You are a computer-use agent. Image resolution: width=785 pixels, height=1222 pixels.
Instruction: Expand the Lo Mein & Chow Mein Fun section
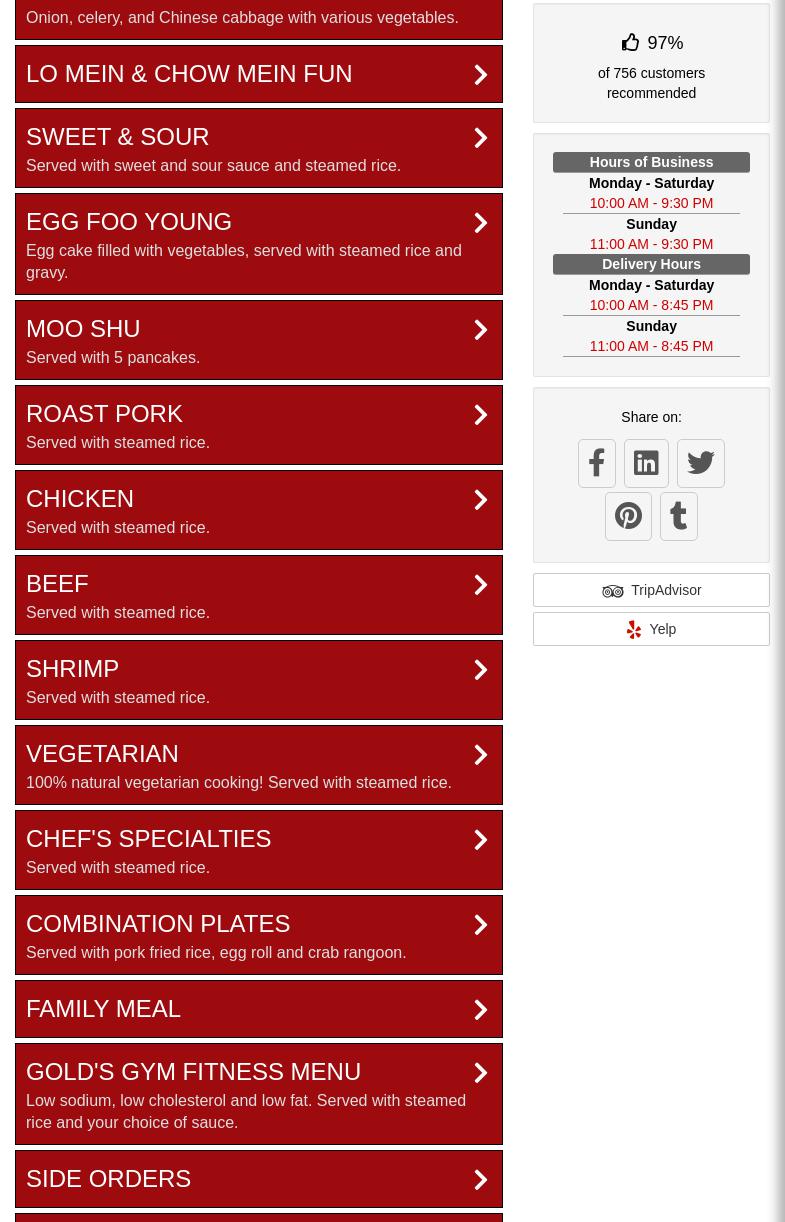pyautogui.click(x=258, y=74)
